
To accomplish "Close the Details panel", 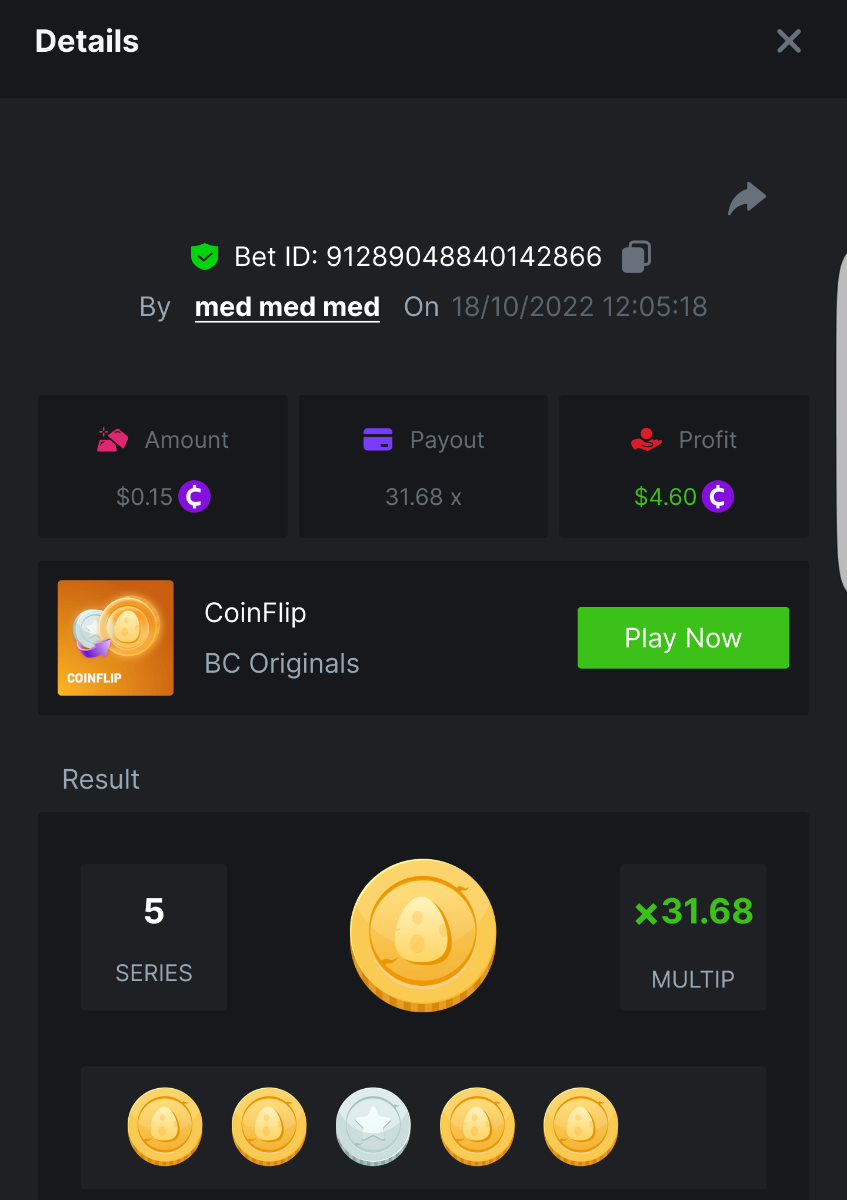I will [789, 41].
